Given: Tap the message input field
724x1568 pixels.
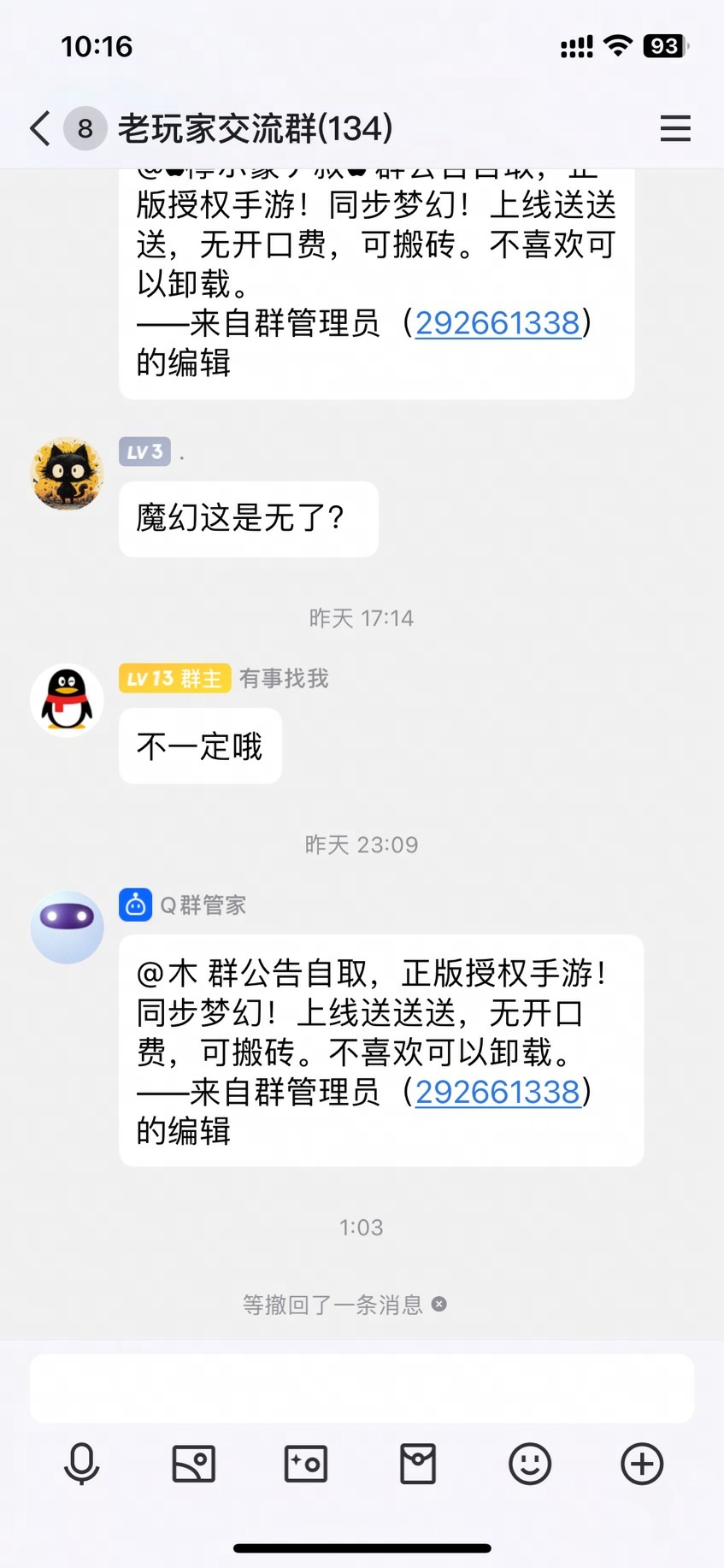Looking at the screenshot, I should (x=362, y=1388).
